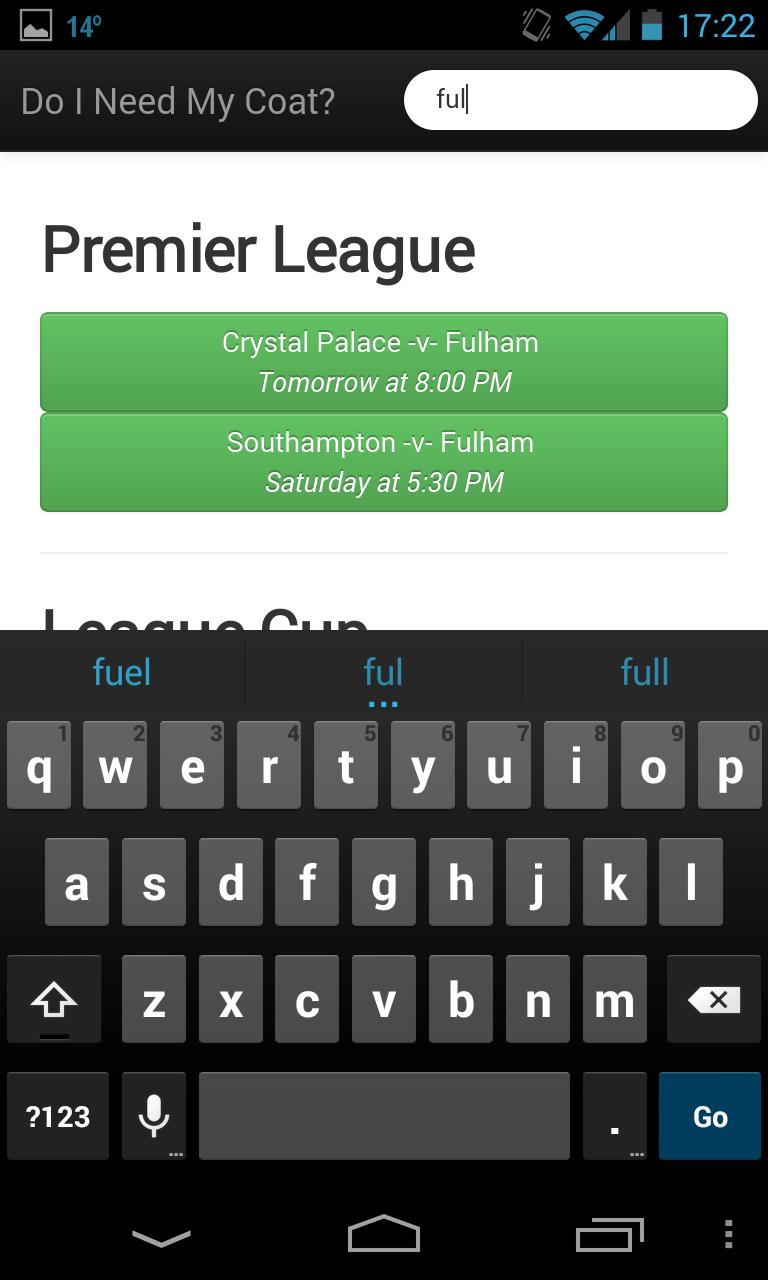Delete a character with the backspace key

(714, 999)
